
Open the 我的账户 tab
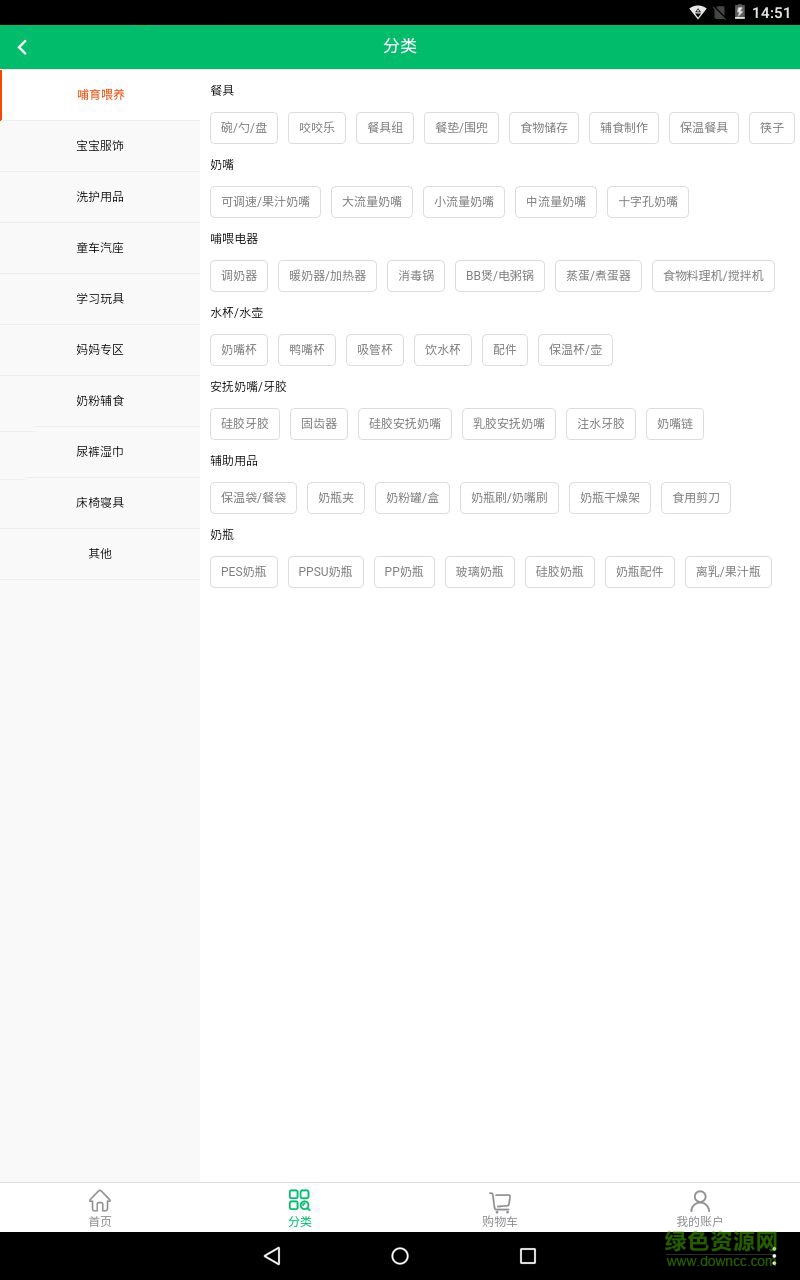pyautogui.click(x=700, y=1208)
